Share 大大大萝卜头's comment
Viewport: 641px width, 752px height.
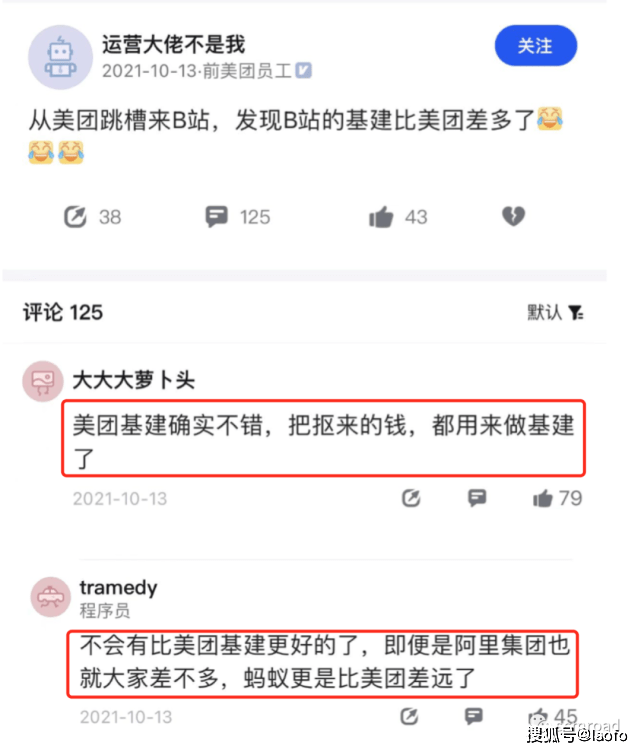[x=411, y=498]
